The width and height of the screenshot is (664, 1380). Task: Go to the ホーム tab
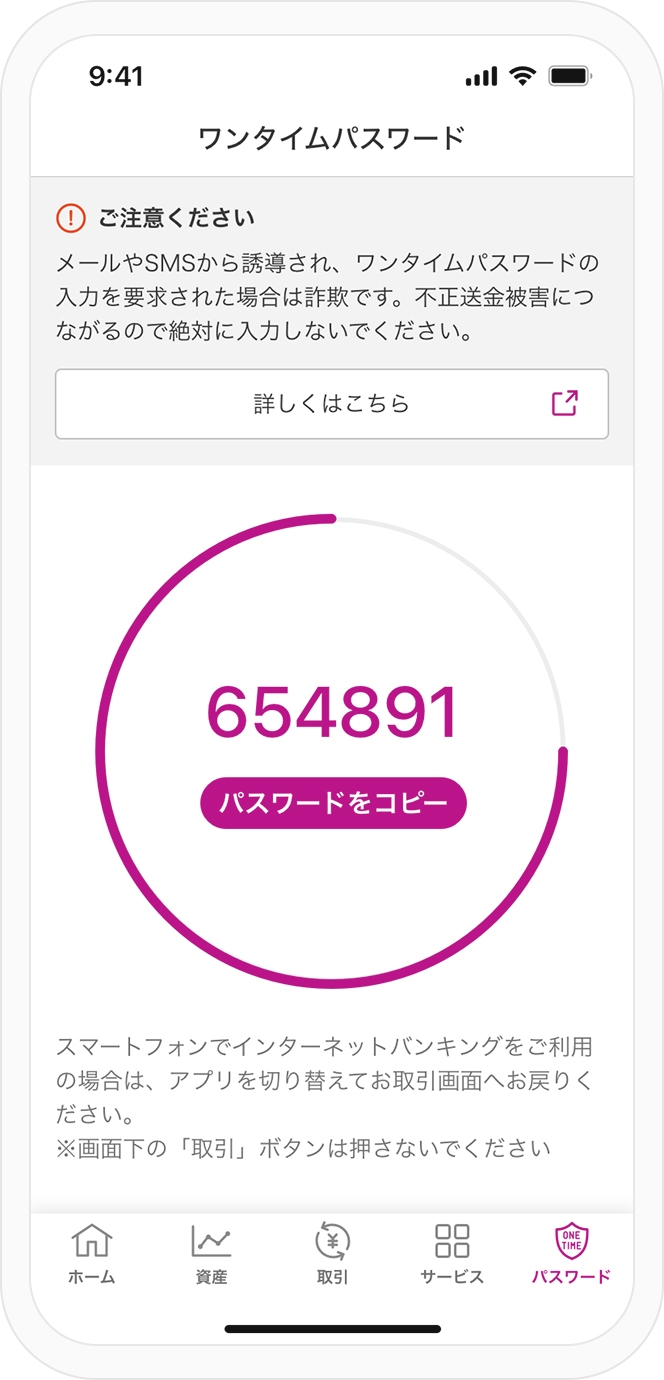point(92,1252)
